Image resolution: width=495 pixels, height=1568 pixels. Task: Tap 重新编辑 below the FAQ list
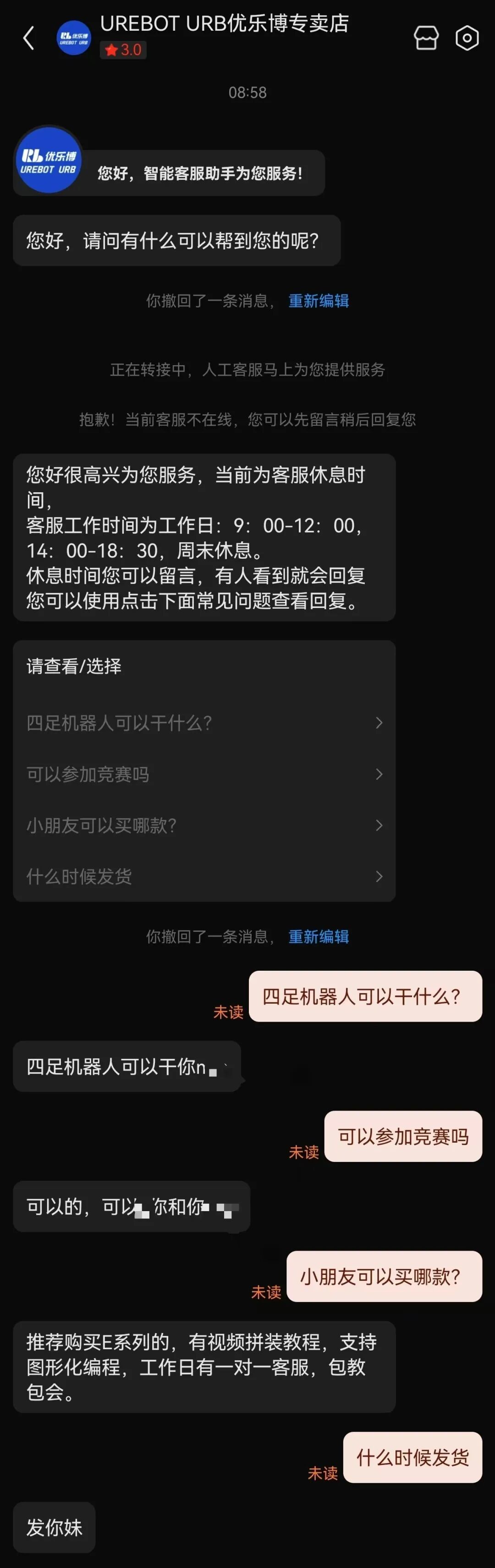pyautogui.click(x=318, y=936)
